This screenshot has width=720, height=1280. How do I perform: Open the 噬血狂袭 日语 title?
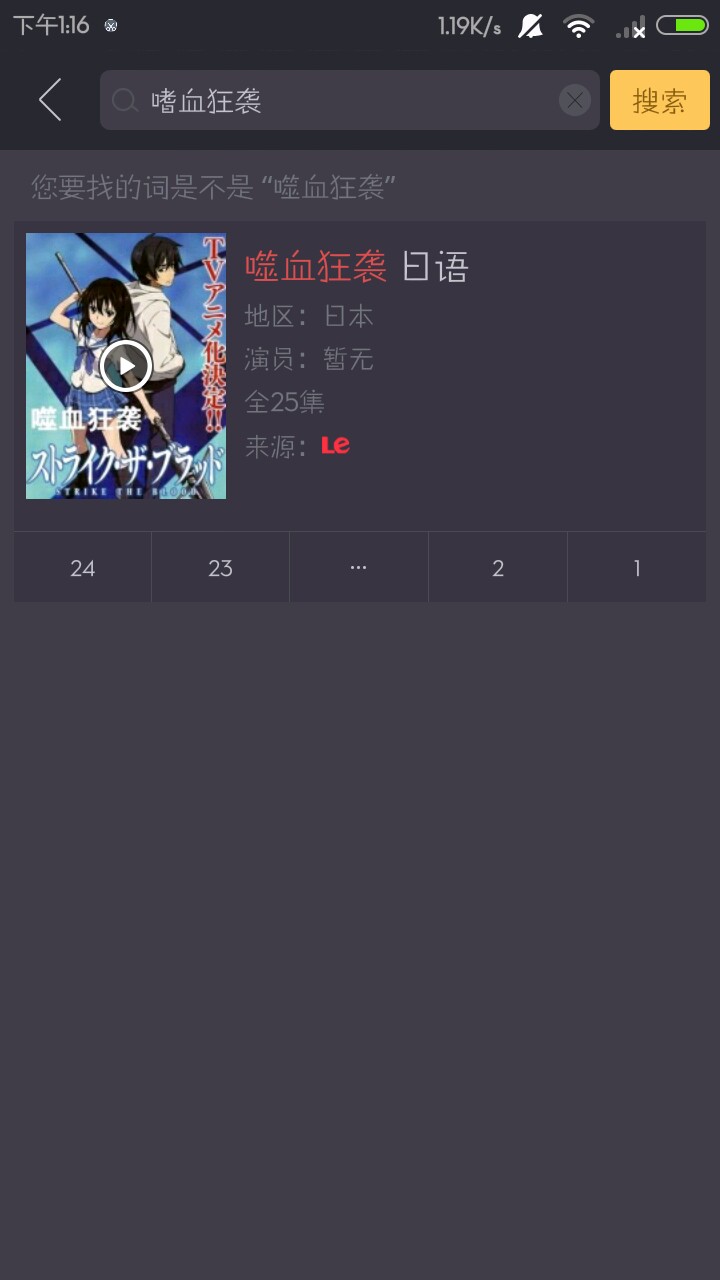[x=357, y=266]
